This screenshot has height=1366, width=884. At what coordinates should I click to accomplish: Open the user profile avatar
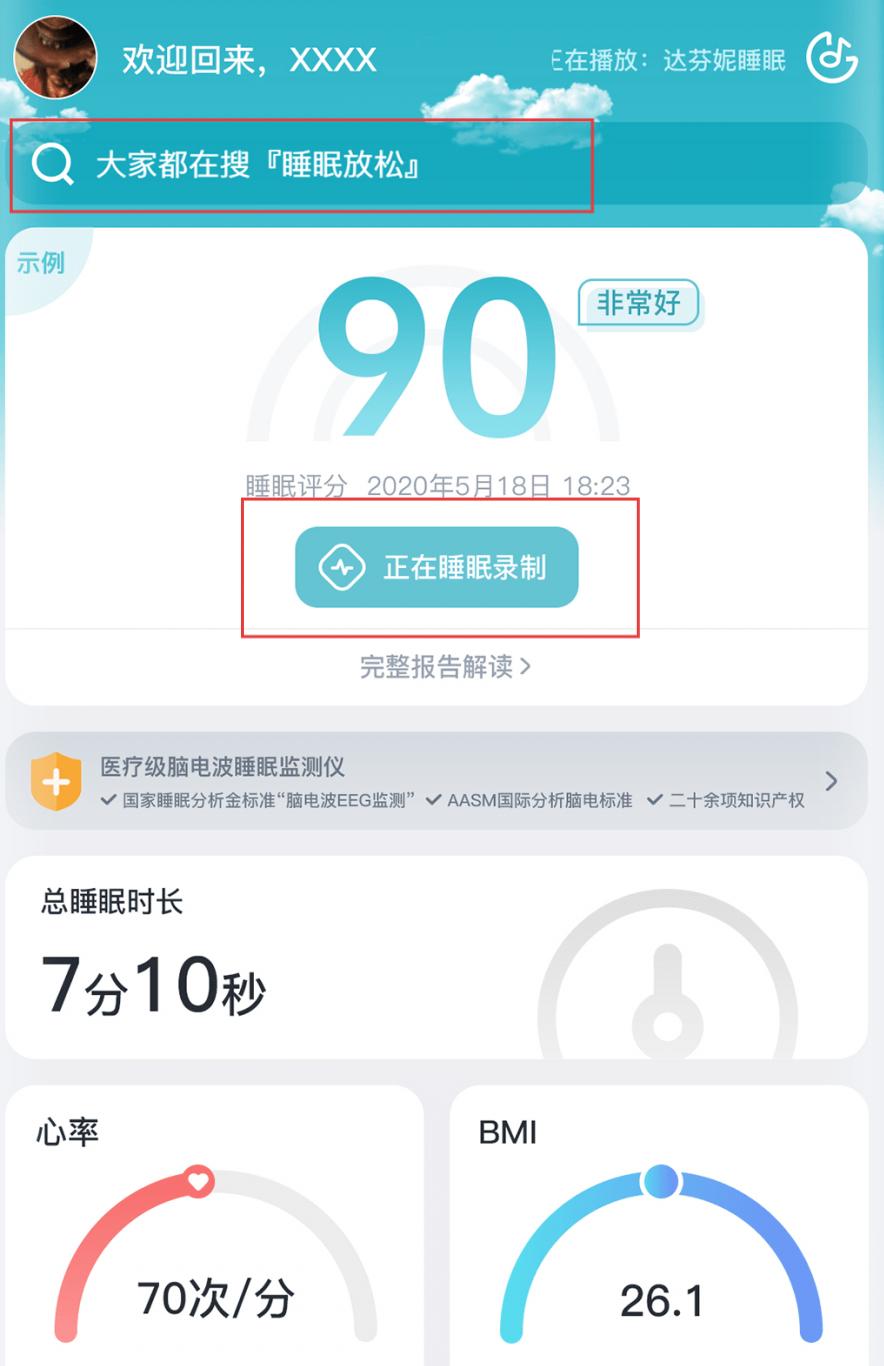55,58
